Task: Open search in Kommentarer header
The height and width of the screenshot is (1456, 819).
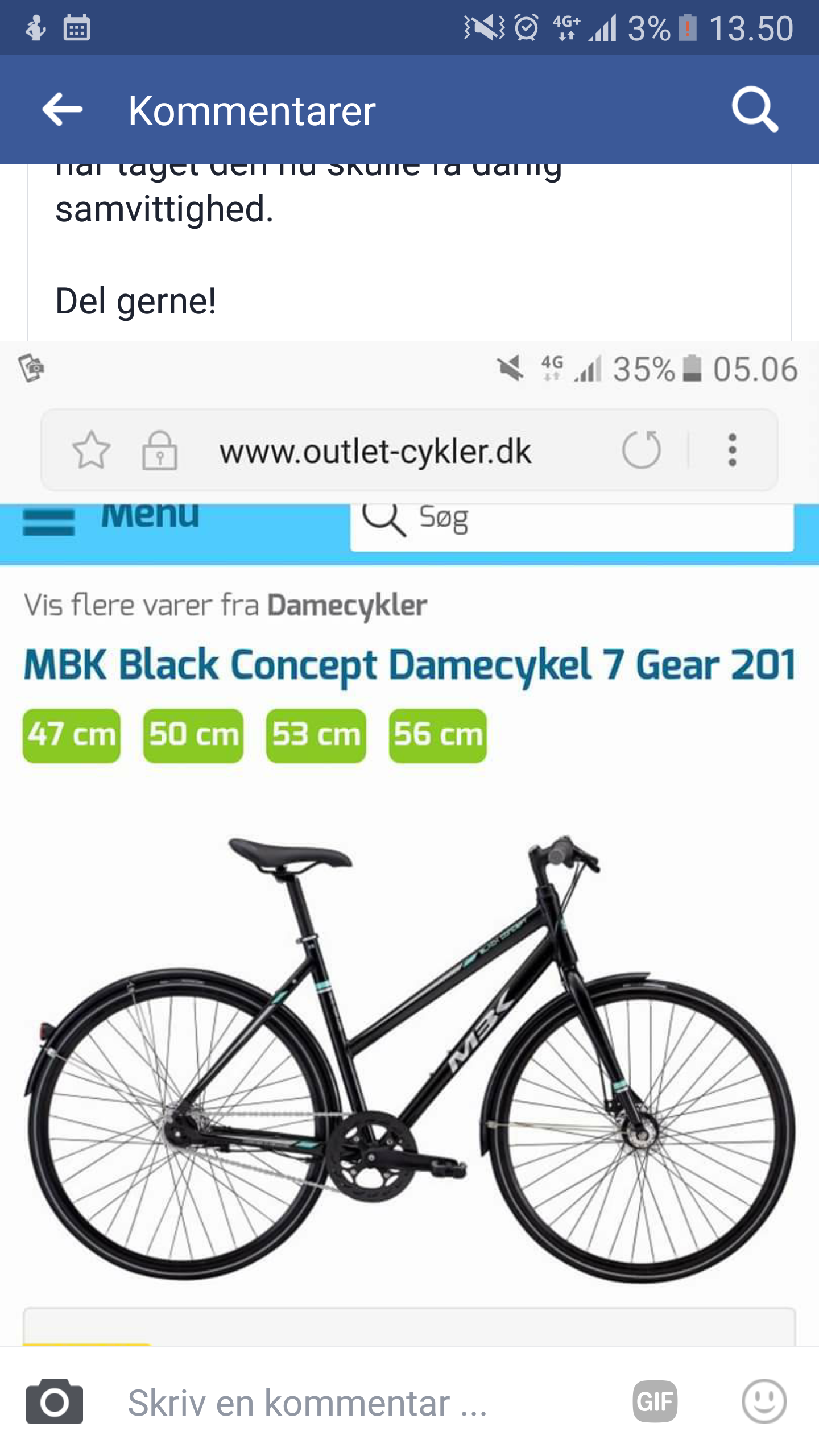Action: 755,109
